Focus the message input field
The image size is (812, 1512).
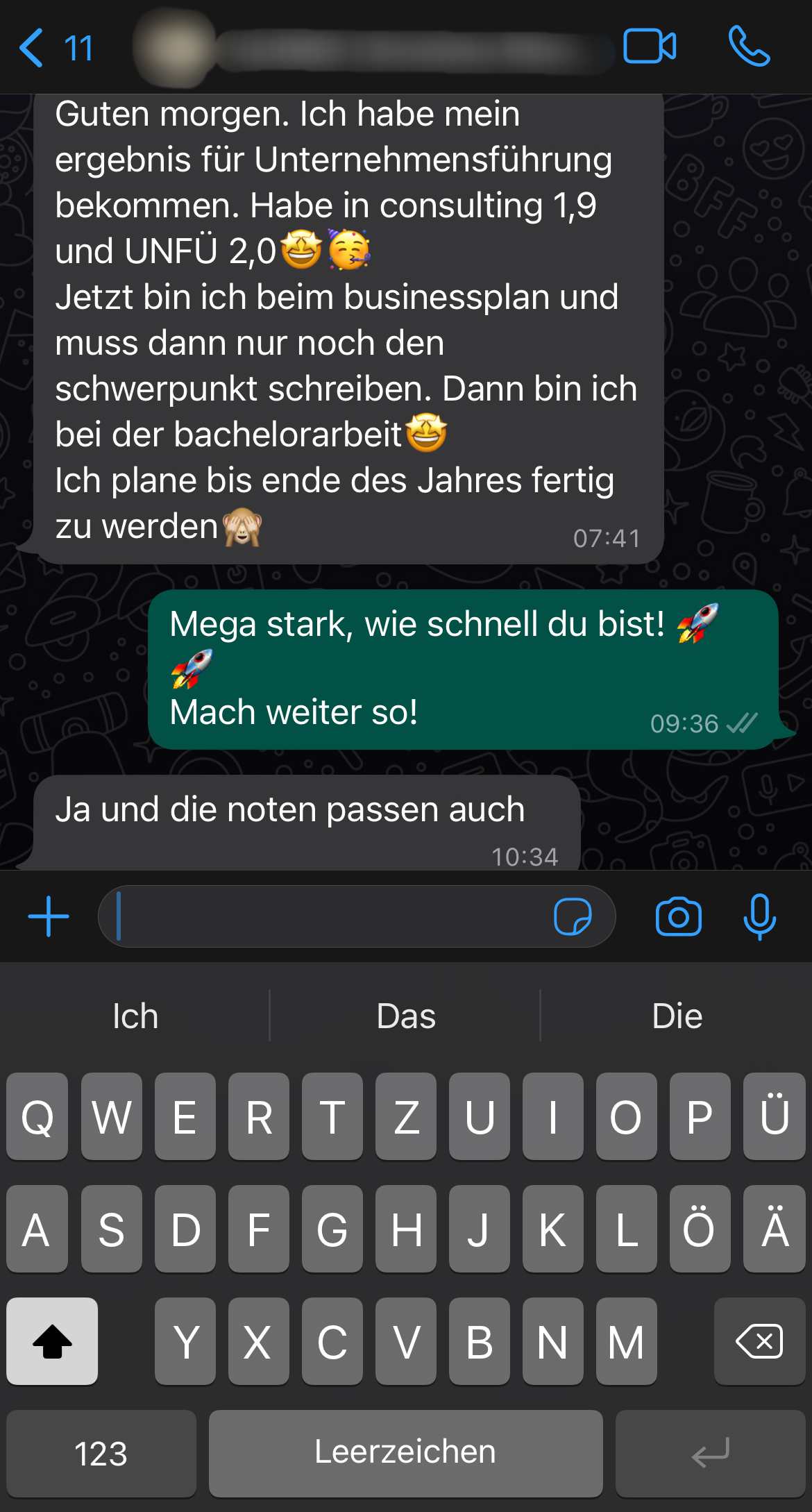click(x=326, y=916)
